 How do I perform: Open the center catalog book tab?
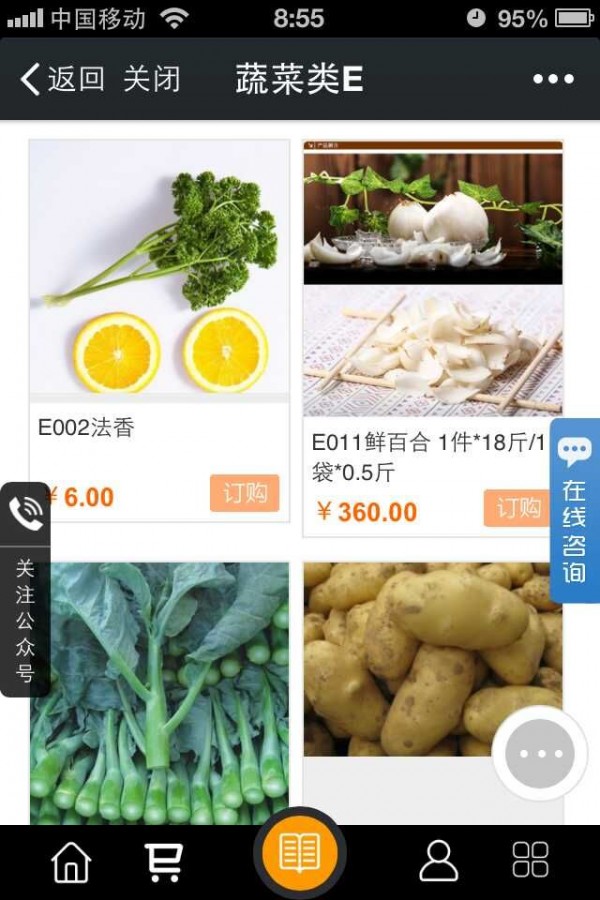(299, 854)
